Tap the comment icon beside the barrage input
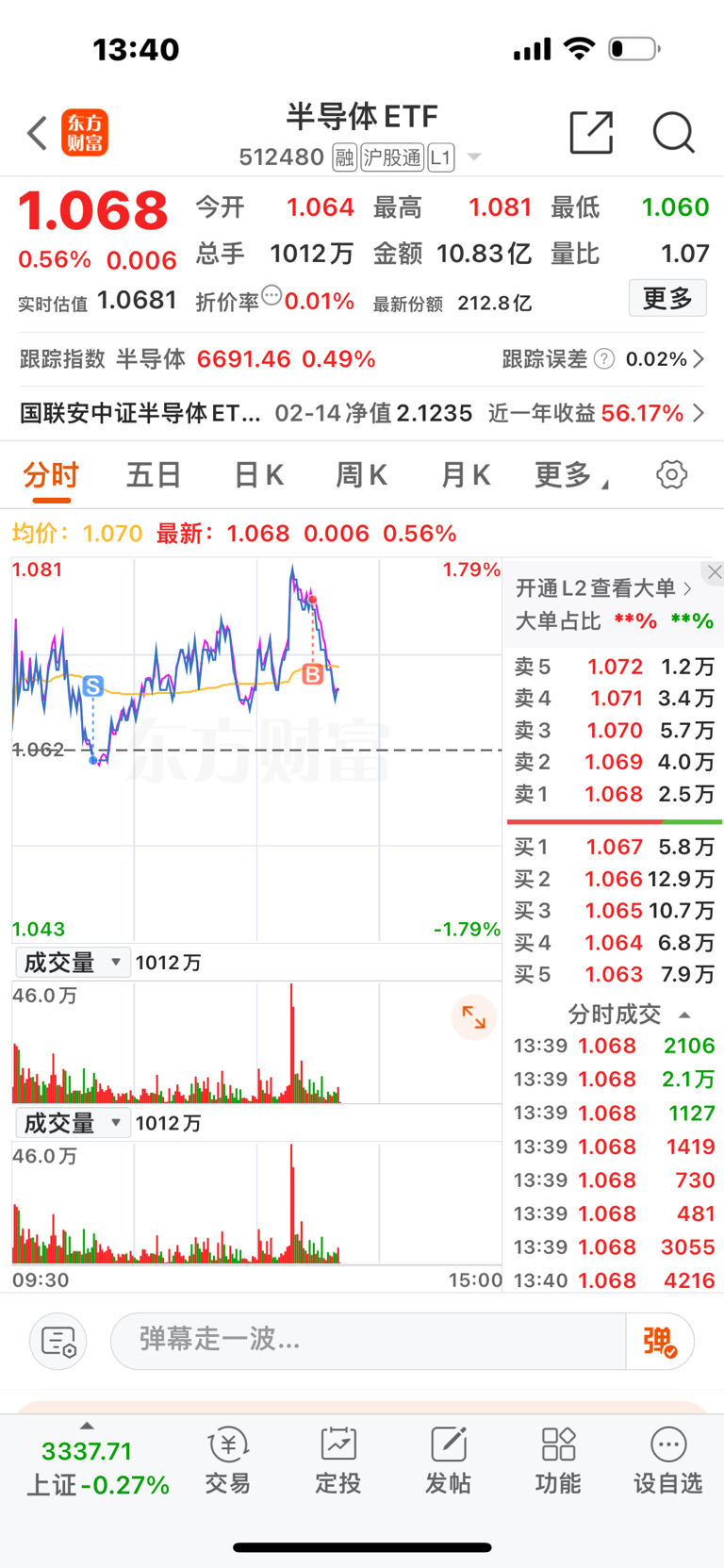The image size is (724, 1568). (x=58, y=1340)
